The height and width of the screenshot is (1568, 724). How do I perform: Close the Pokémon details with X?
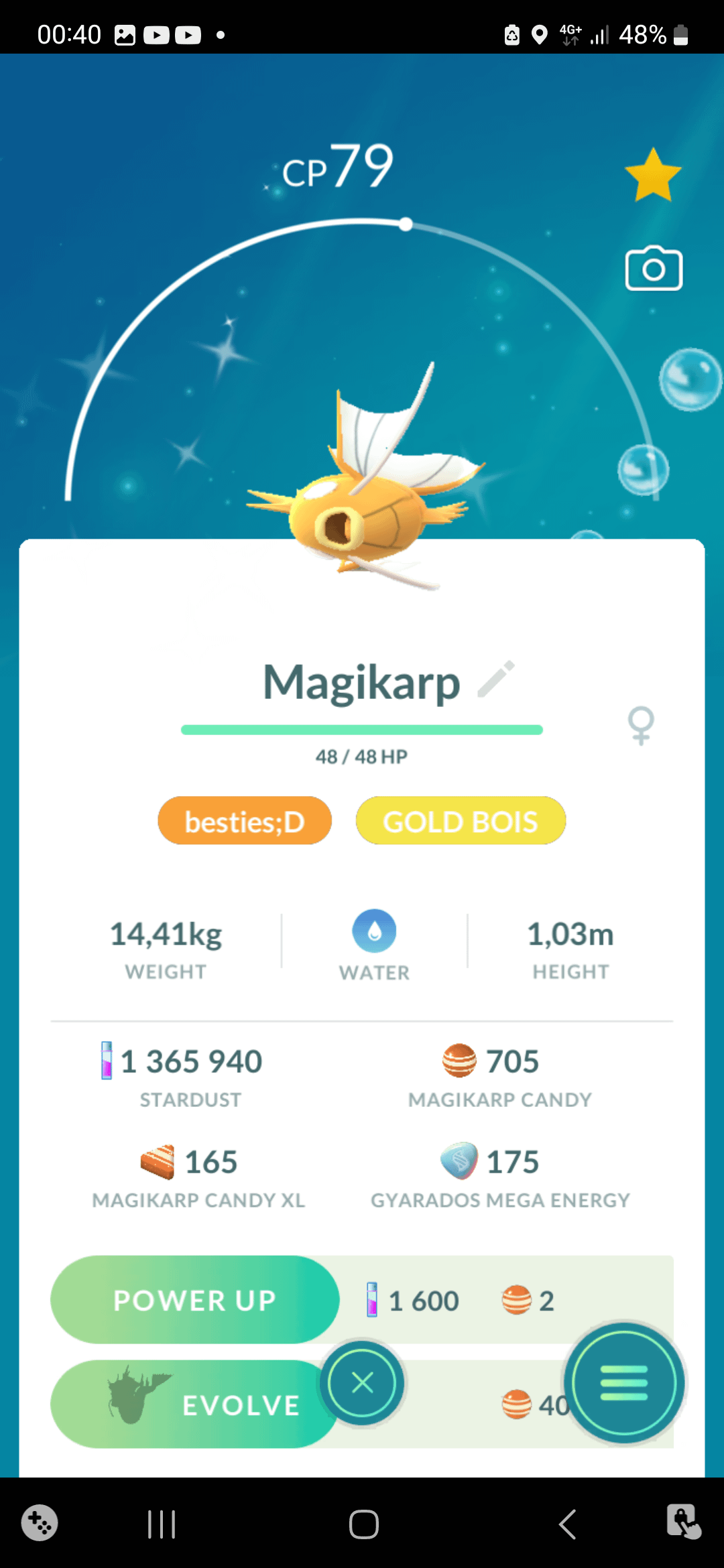[362, 1382]
